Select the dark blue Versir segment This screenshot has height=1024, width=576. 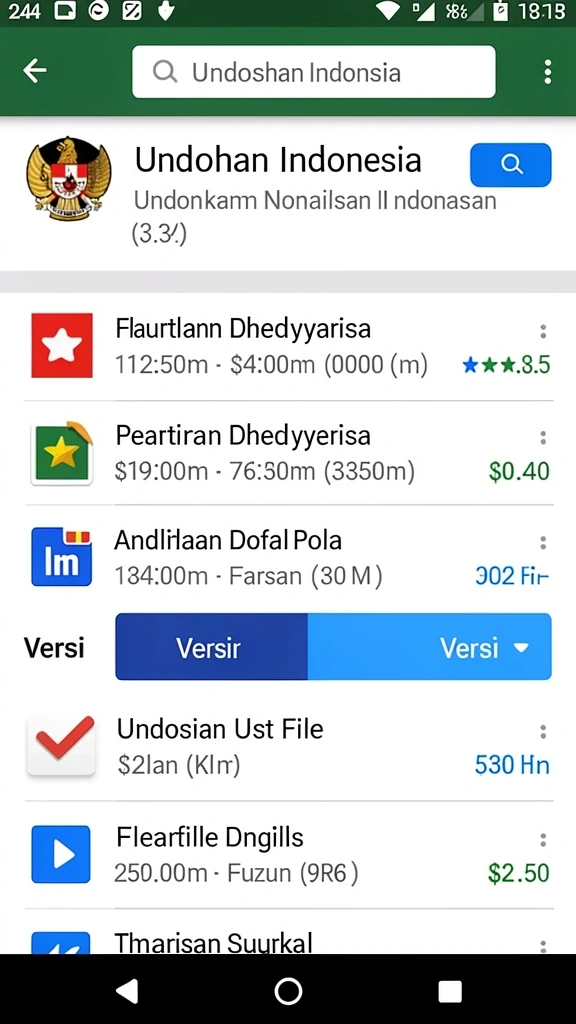211,647
